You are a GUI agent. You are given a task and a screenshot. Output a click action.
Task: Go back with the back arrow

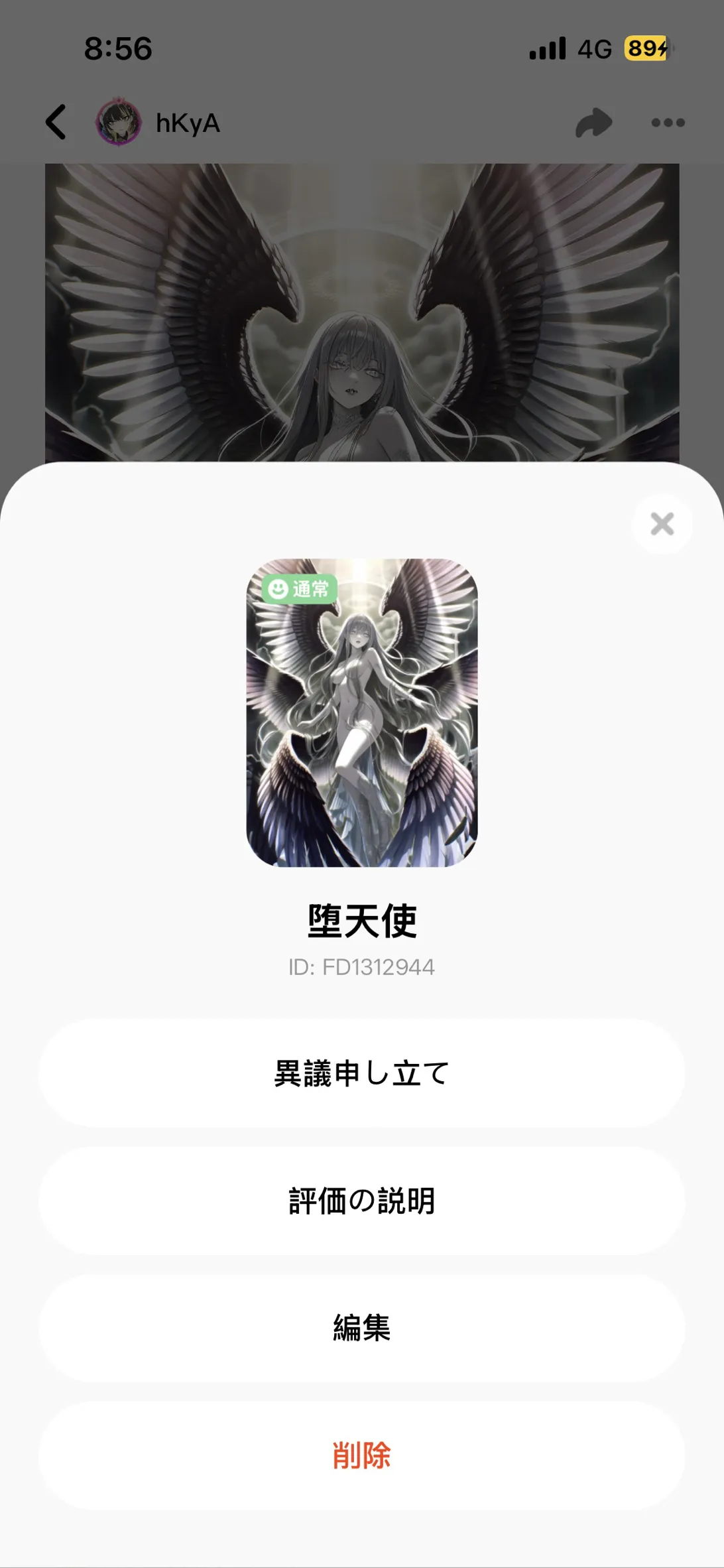56,122
